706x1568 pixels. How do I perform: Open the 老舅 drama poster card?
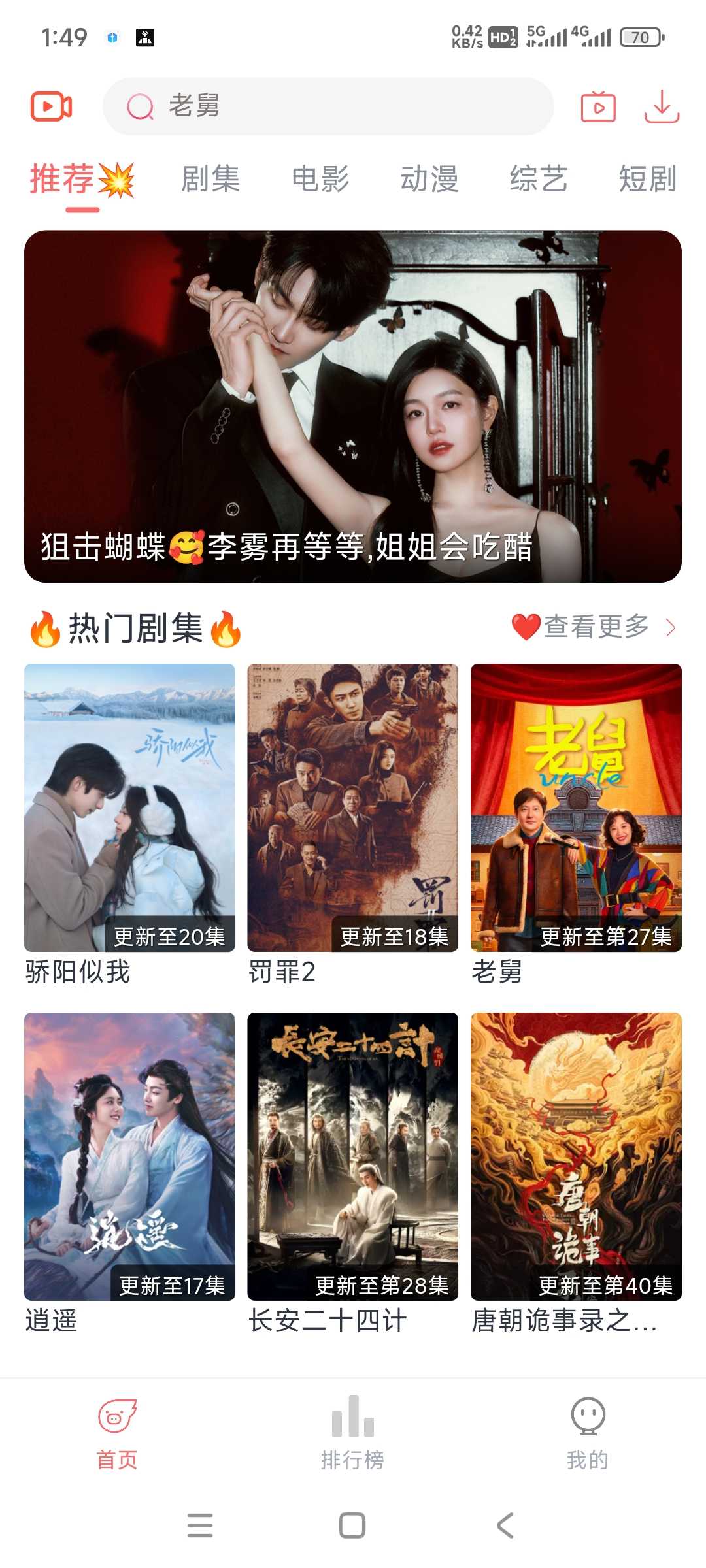tap(576, 808)
